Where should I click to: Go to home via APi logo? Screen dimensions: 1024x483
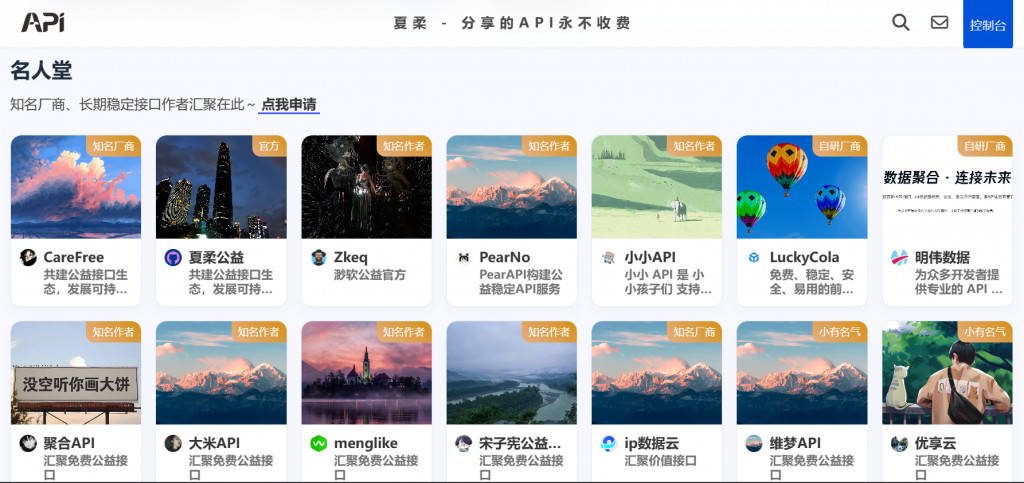coord(43,22)
